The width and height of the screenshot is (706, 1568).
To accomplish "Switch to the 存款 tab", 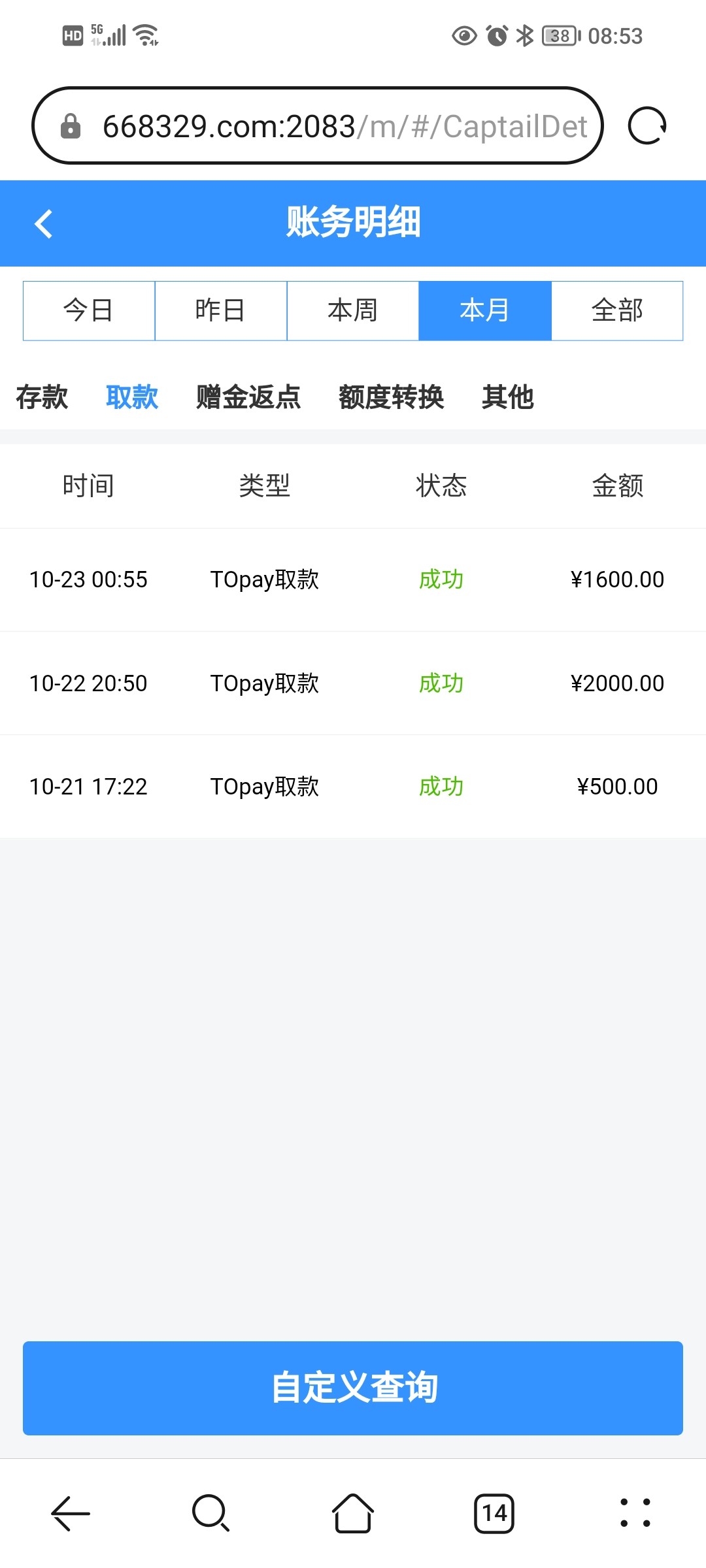I will (x=42, y=397).
